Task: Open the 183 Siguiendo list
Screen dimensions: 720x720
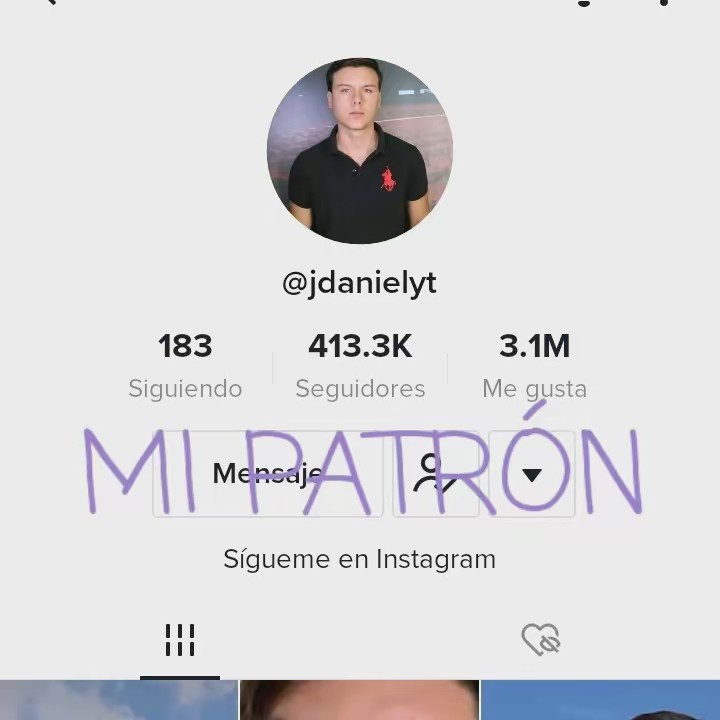Action: click(185, 365)
